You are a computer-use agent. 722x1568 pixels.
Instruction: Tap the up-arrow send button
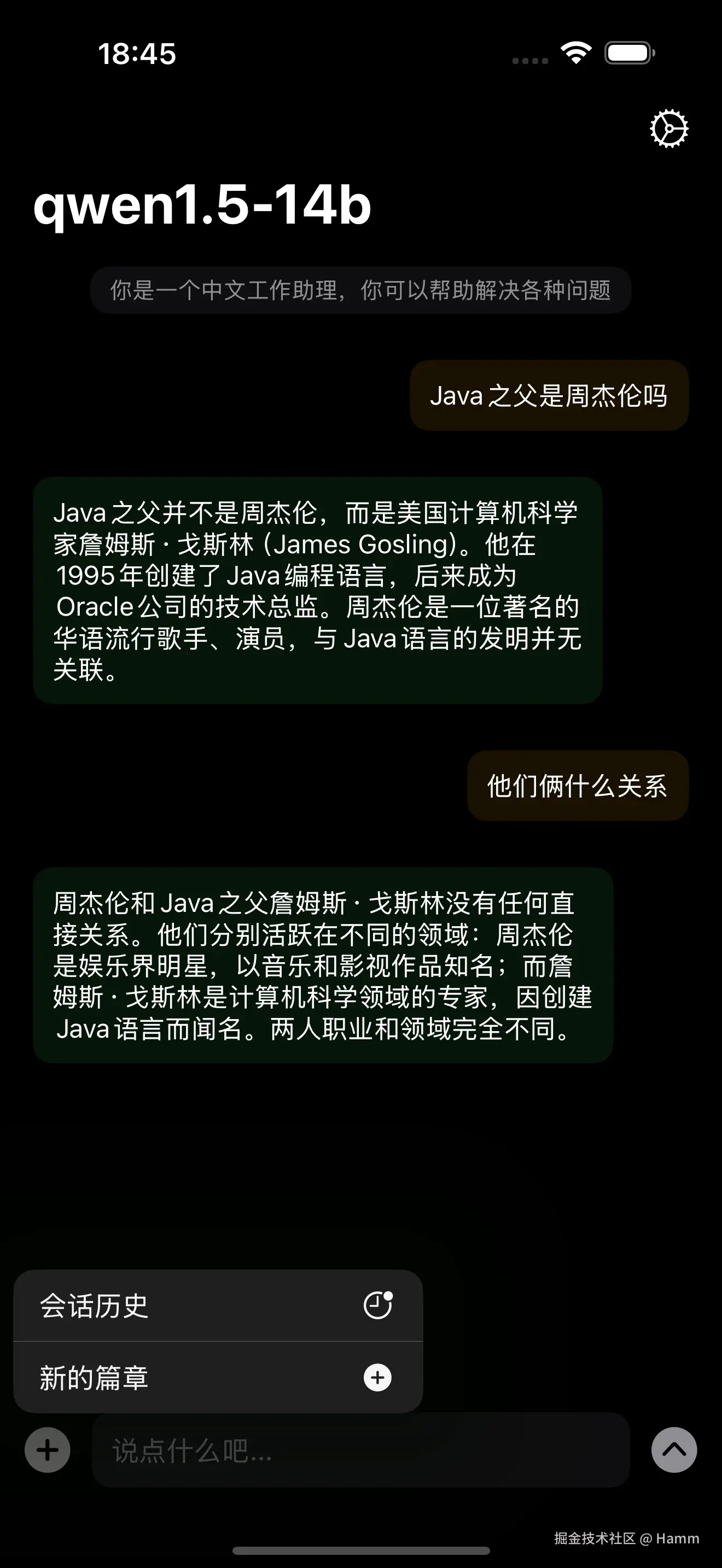674,1450
